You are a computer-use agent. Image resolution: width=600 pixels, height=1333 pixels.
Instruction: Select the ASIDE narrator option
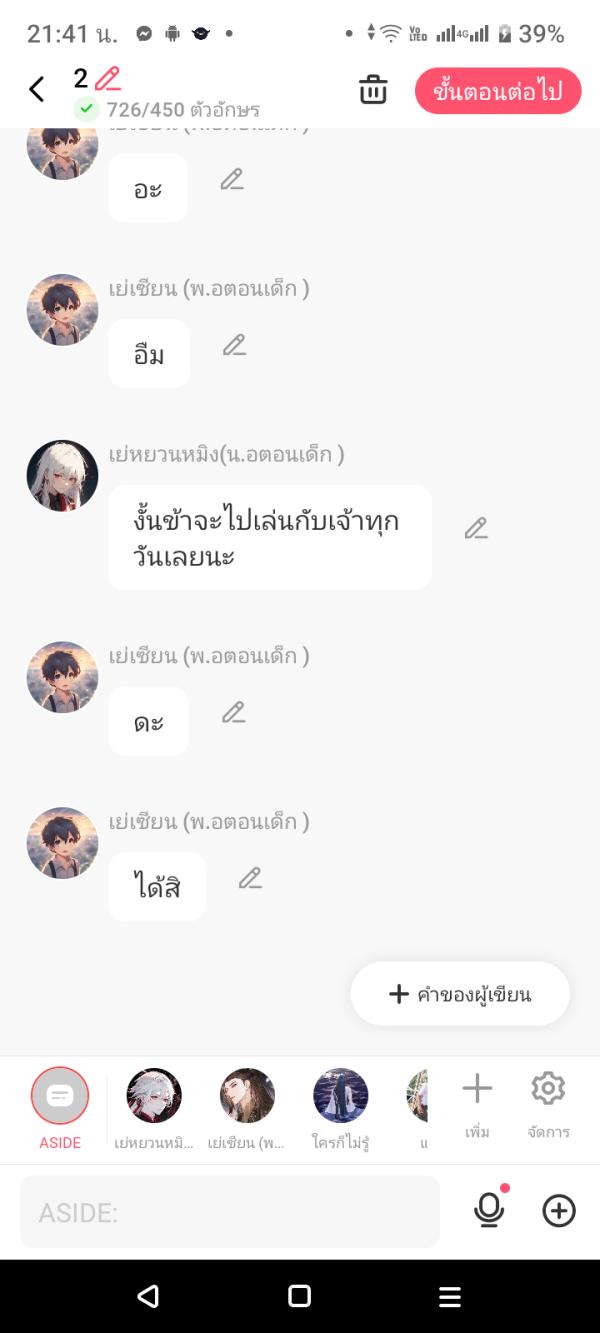(x=60, y=1097)
